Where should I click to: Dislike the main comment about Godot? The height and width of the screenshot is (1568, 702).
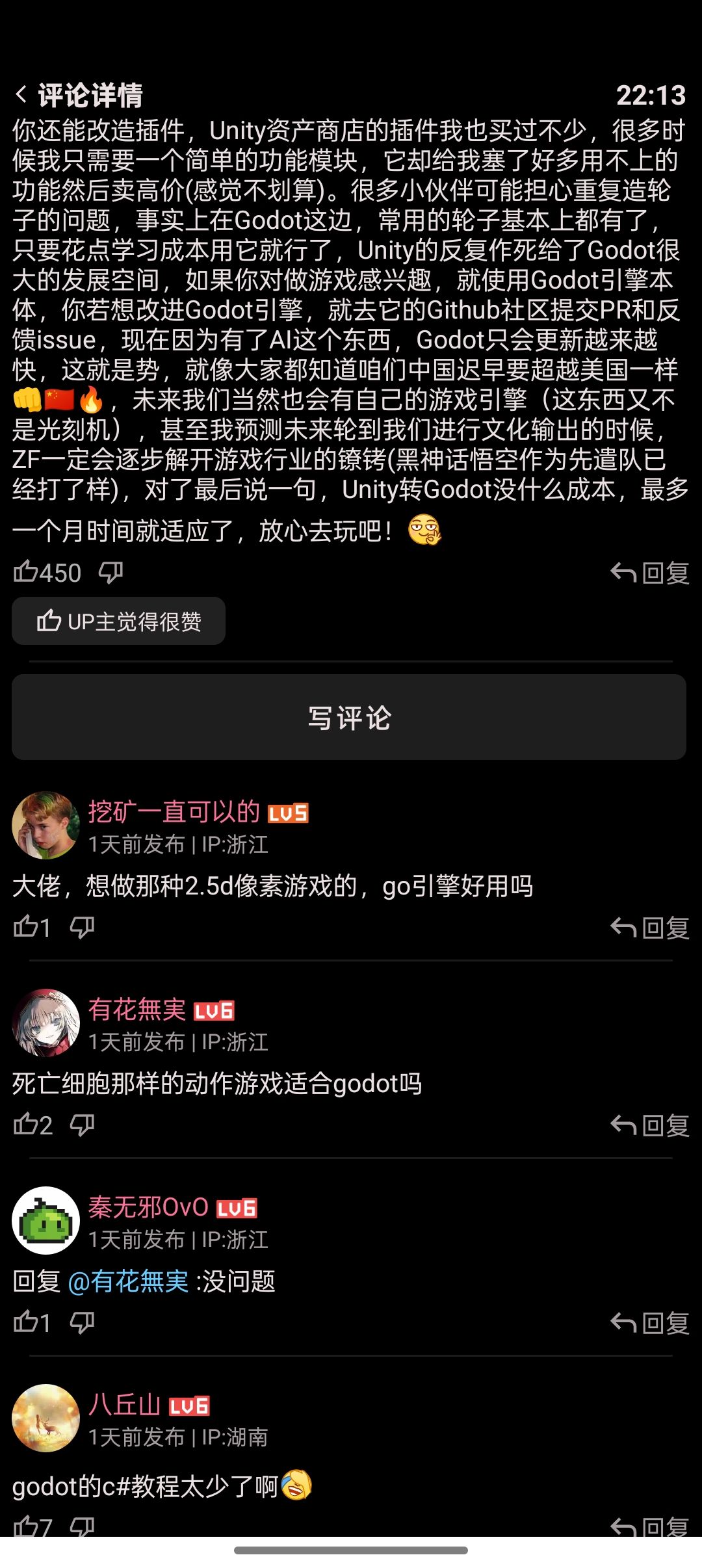(x=110, y=573)
